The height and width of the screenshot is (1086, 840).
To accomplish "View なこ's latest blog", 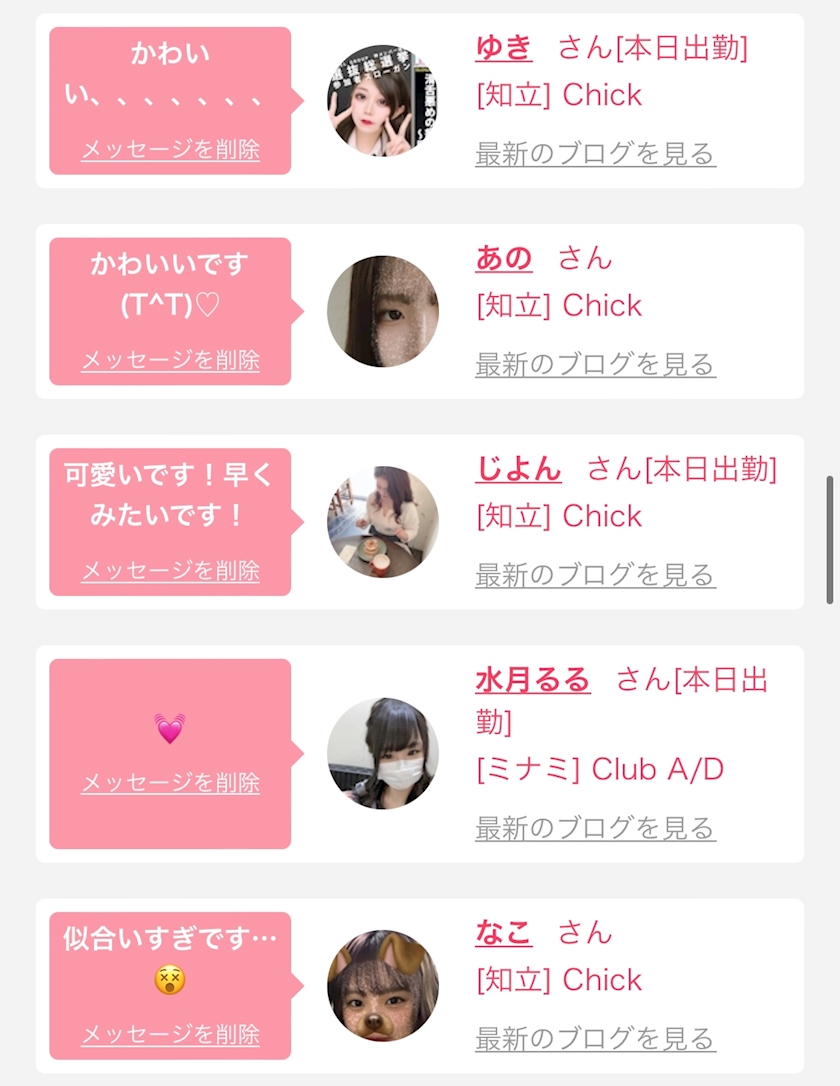I will click(596, 1039).
